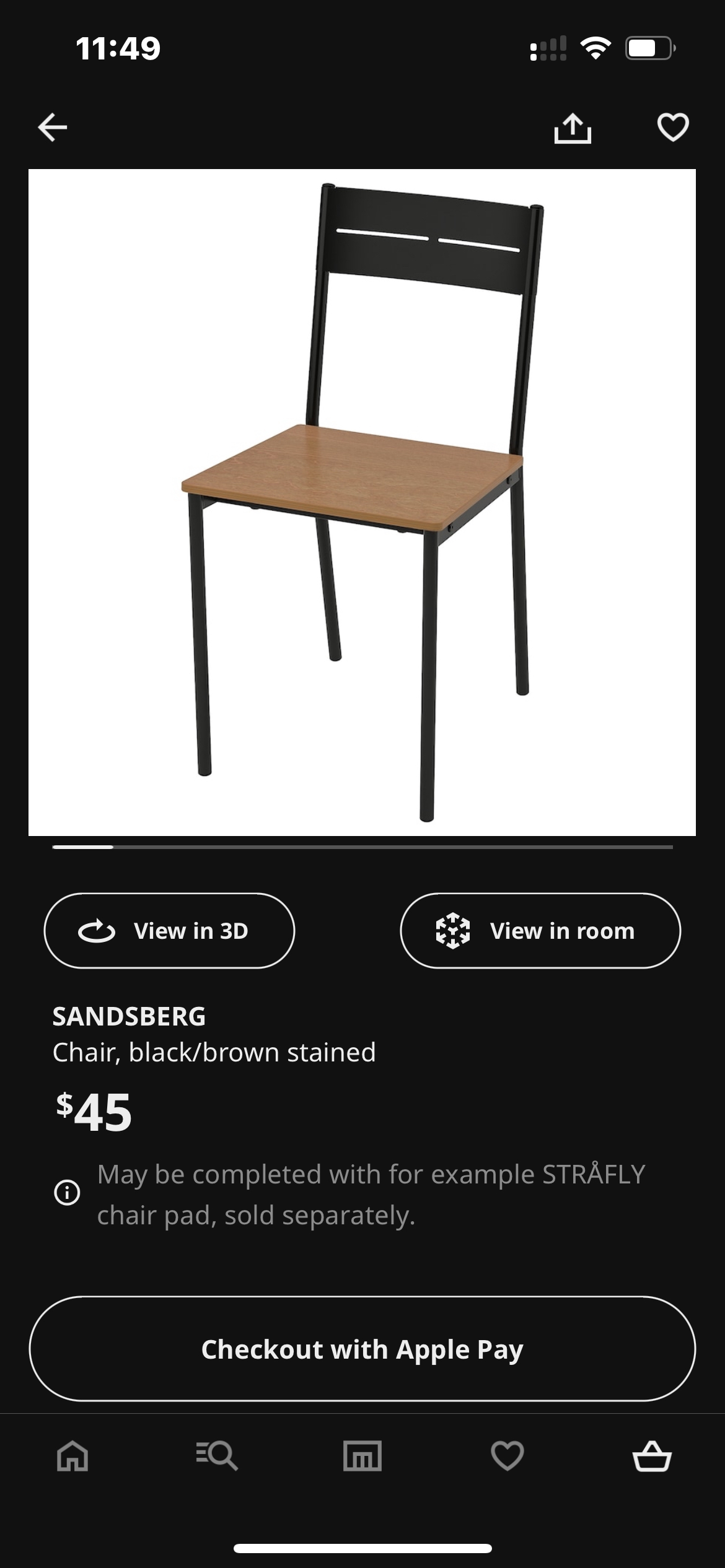Tap the image carousel progress bar
The height and width of the screenshot is (1568, 725).
pyautogui.click(x=362, y=847)
